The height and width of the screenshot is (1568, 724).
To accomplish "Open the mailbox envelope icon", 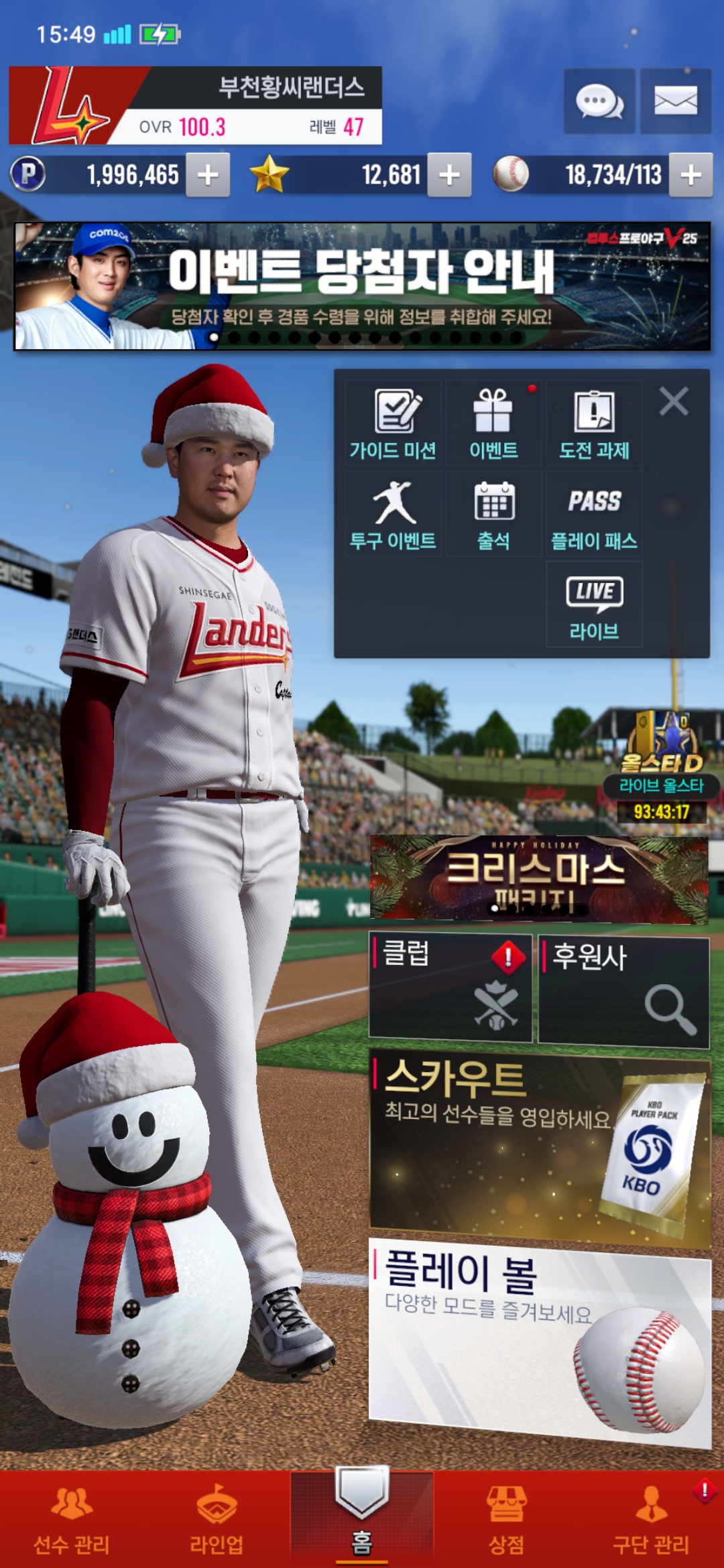I will (675, 102).
